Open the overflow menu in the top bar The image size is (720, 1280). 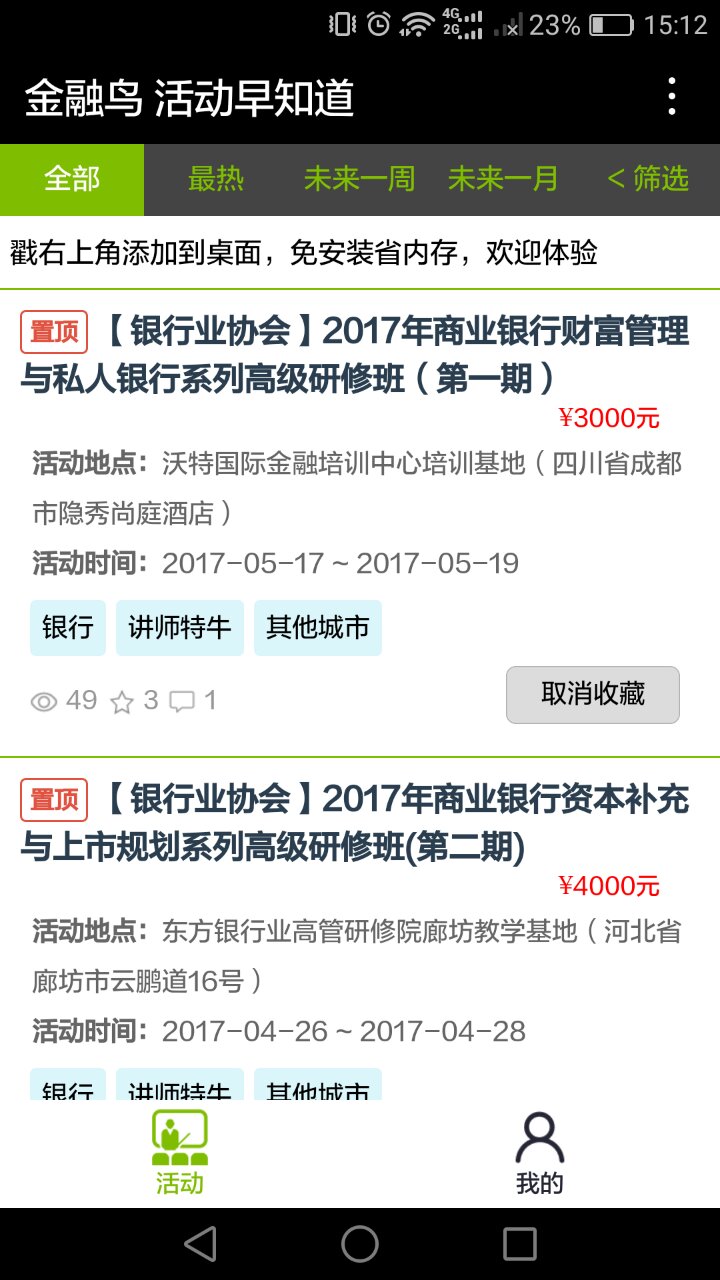point(672,97)
